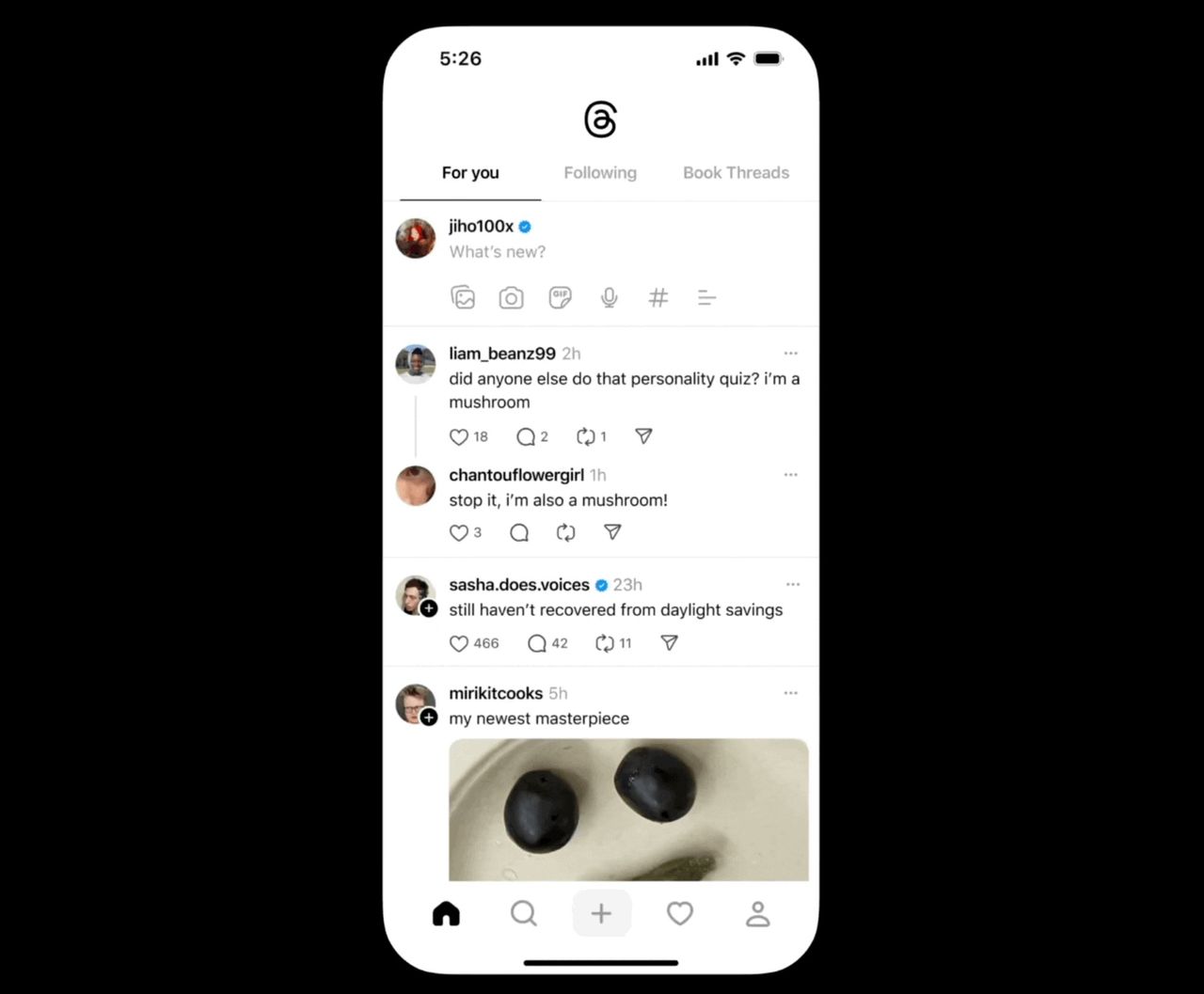The width and height of the screenshot is (1204, 994).
Task: Open the Book Threads feed tab
Action: click(736, 173)
